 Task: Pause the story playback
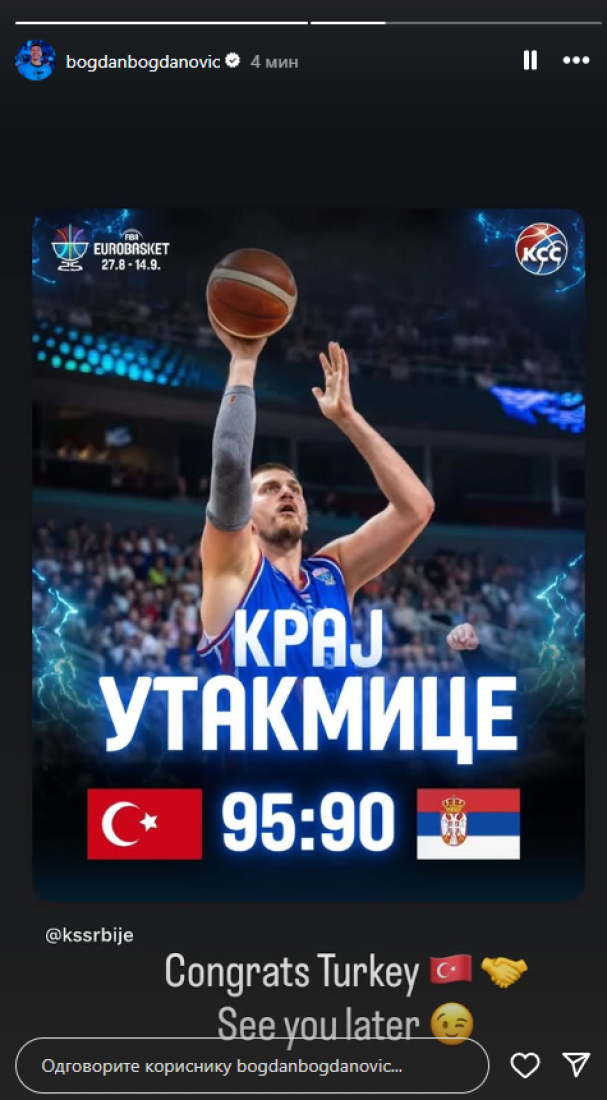point(530,61)
